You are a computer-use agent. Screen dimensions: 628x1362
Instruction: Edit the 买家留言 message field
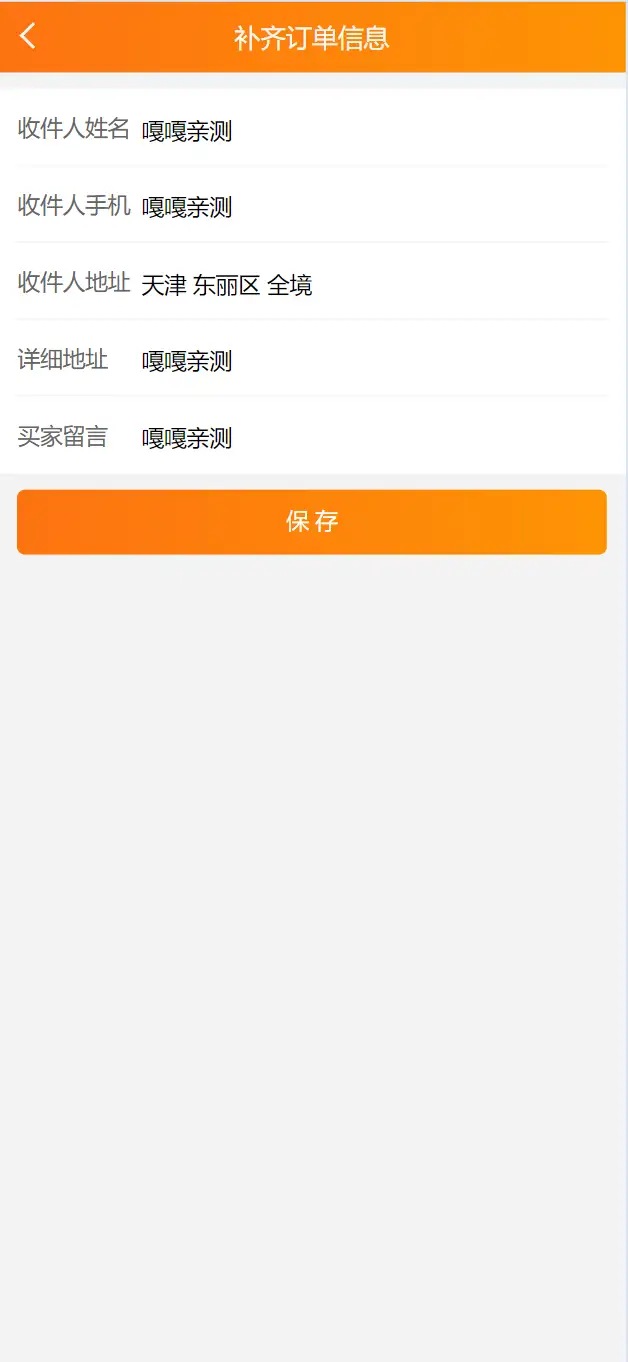tap(370, 438)
